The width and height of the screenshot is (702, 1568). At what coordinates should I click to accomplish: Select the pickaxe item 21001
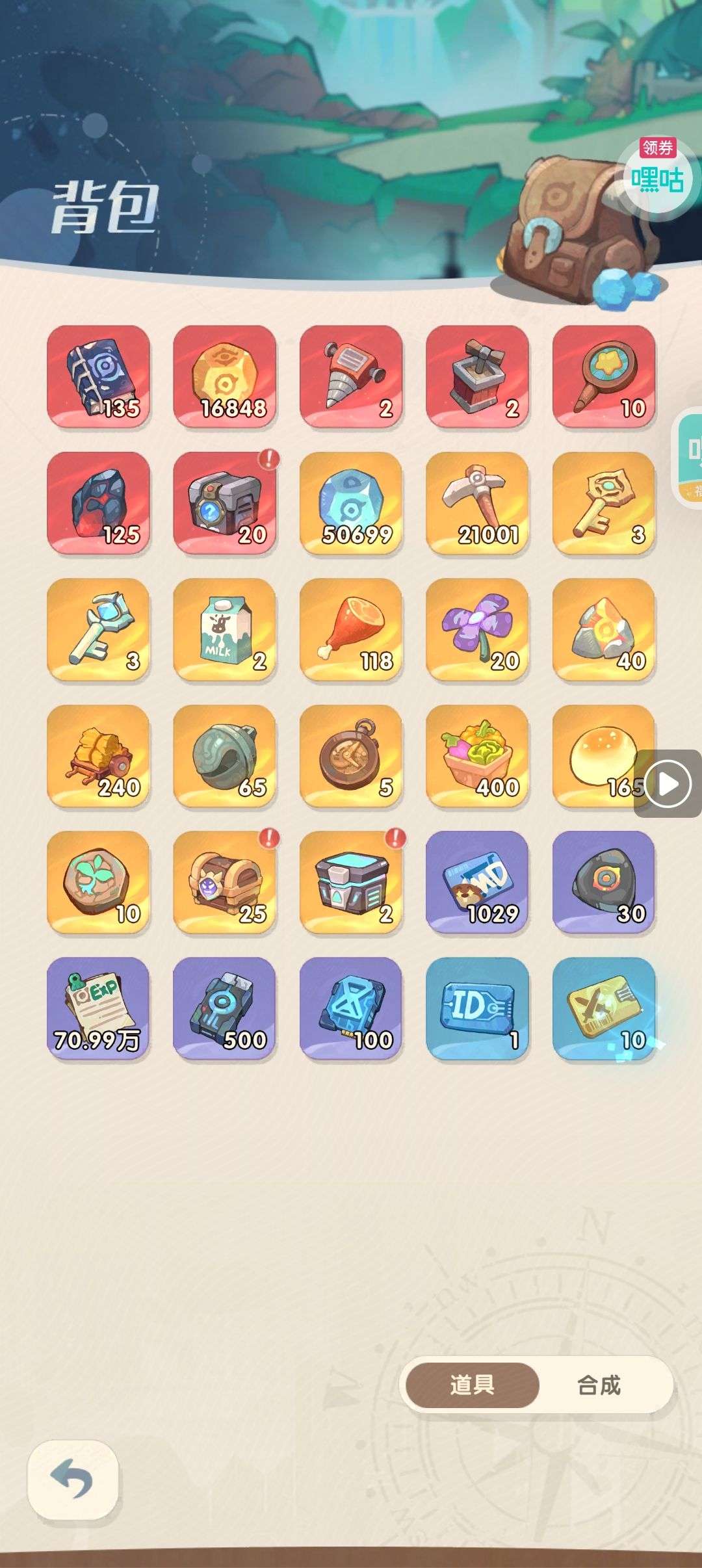(477, 503)
